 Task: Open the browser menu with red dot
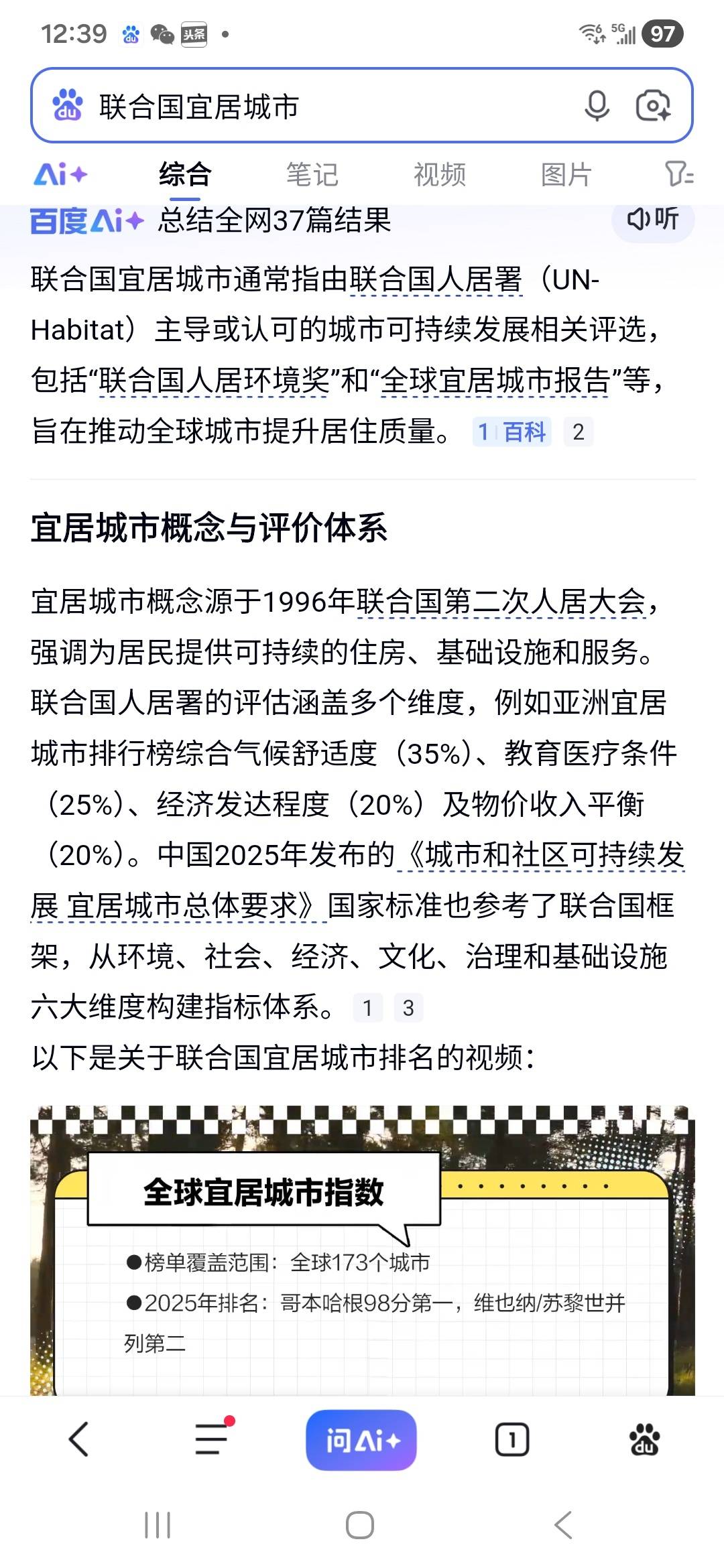pyautogui.click(x=213, y=1439)
